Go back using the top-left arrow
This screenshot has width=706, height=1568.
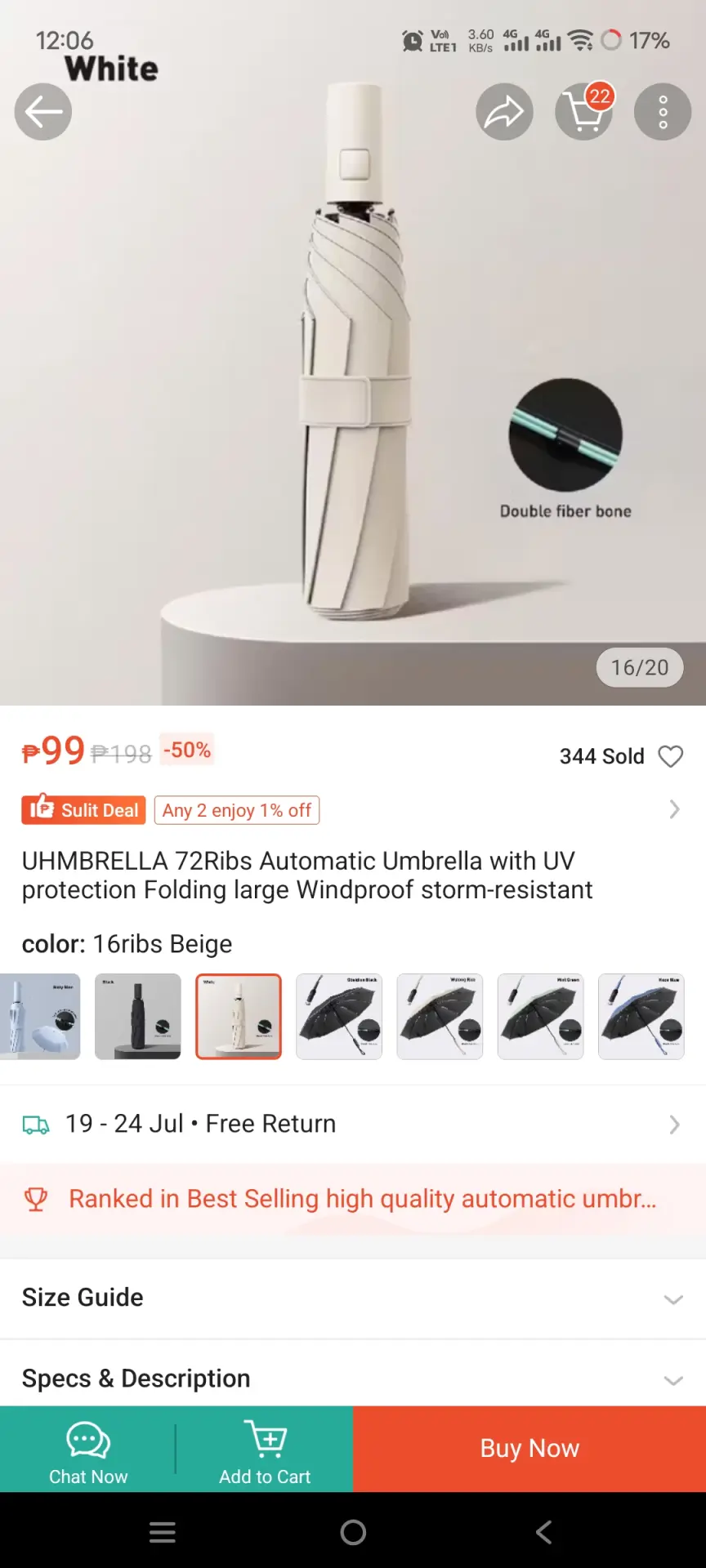tap(43, 112)
